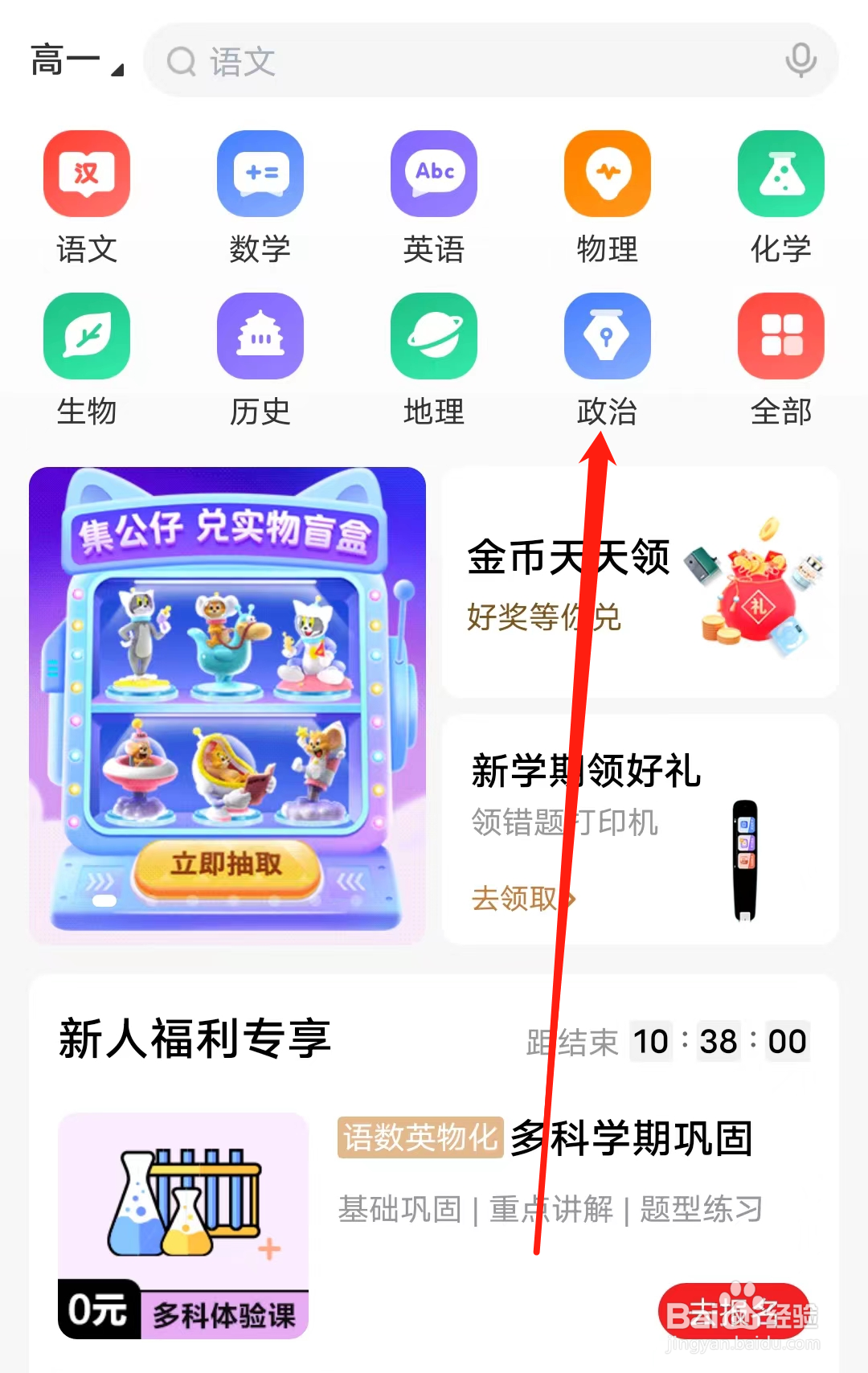Open the 英语 (English) subject icon

[x=434, y=175]
